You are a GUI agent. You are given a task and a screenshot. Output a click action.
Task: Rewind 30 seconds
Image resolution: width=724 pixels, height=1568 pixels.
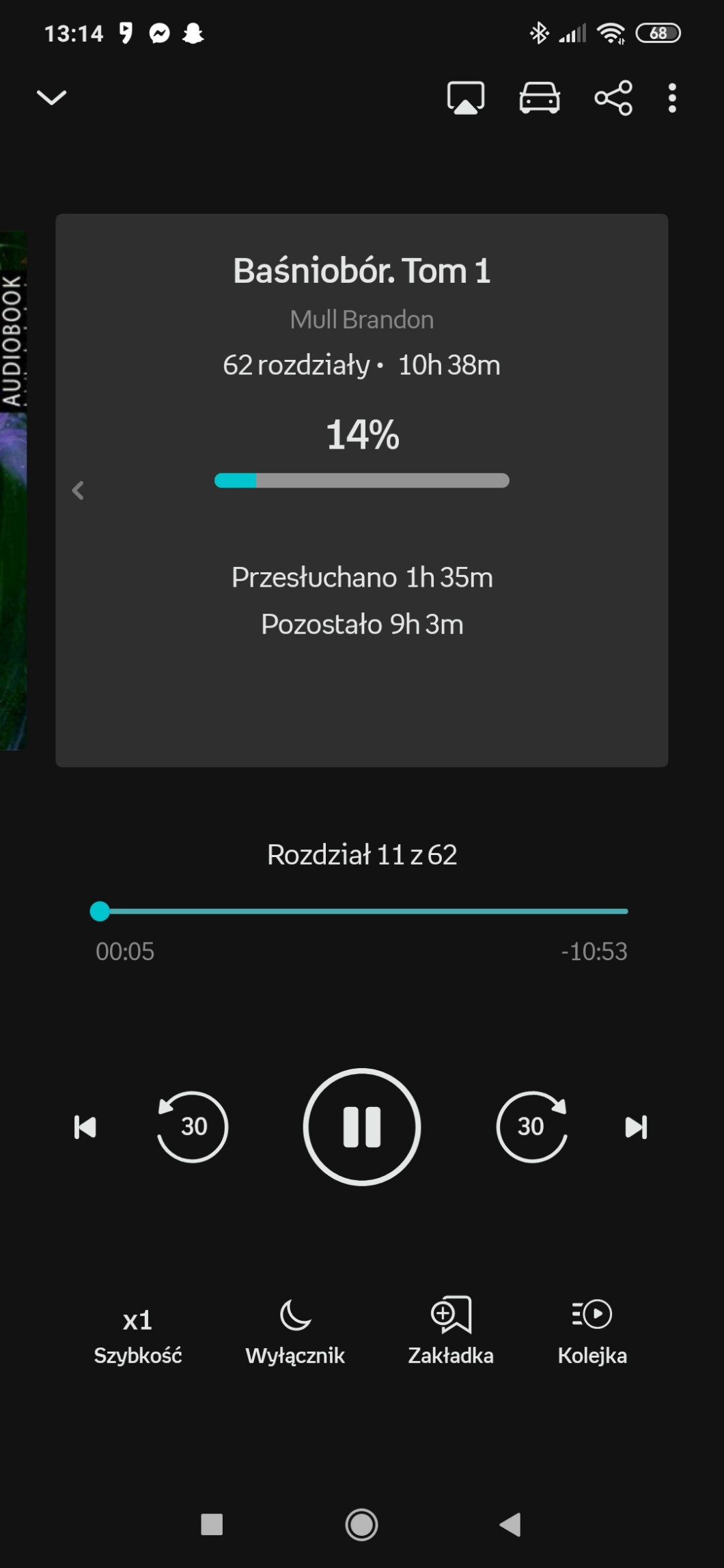coord(193,1127)
